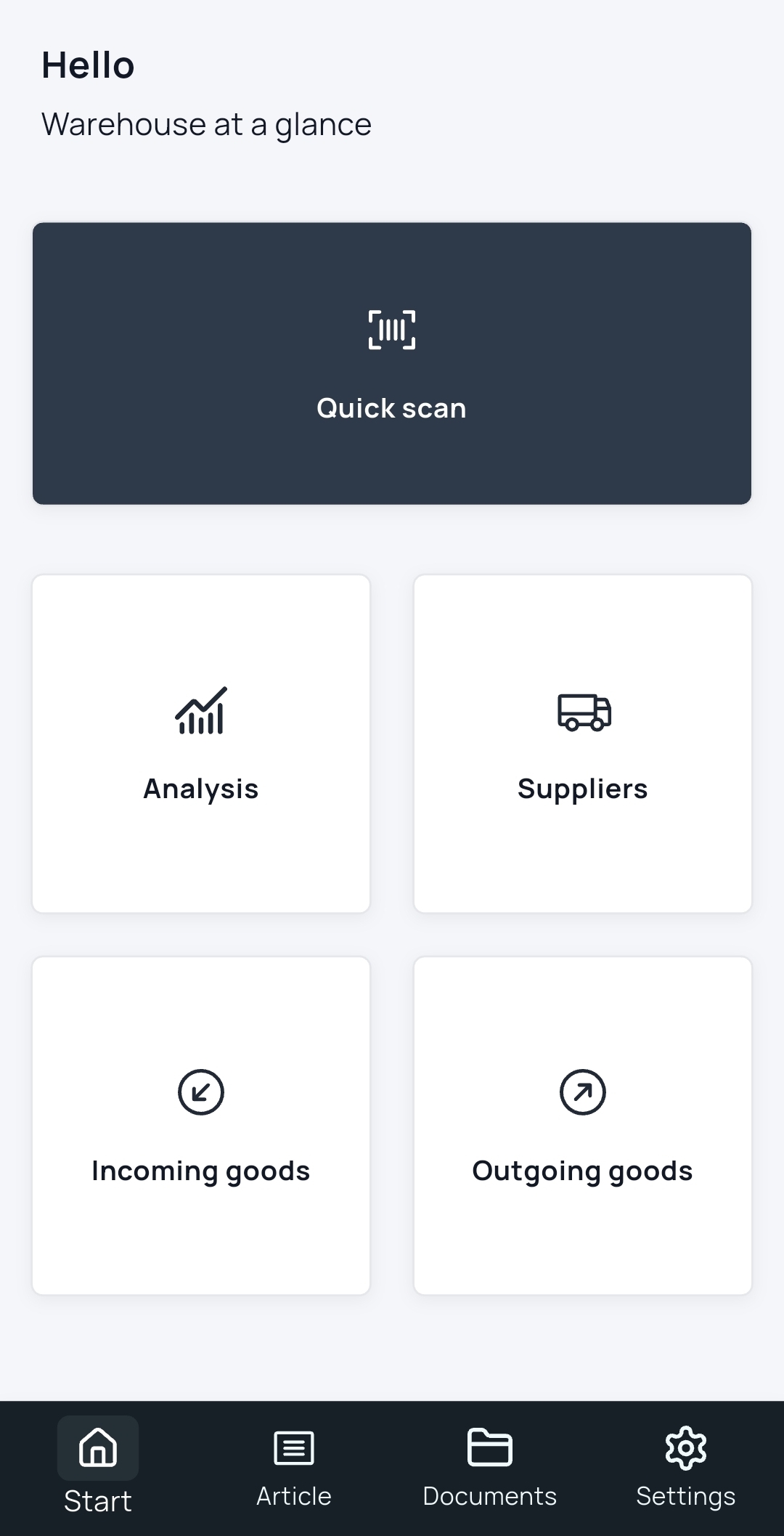
Task: Switch to the Documents tab
Action: 490,1467
